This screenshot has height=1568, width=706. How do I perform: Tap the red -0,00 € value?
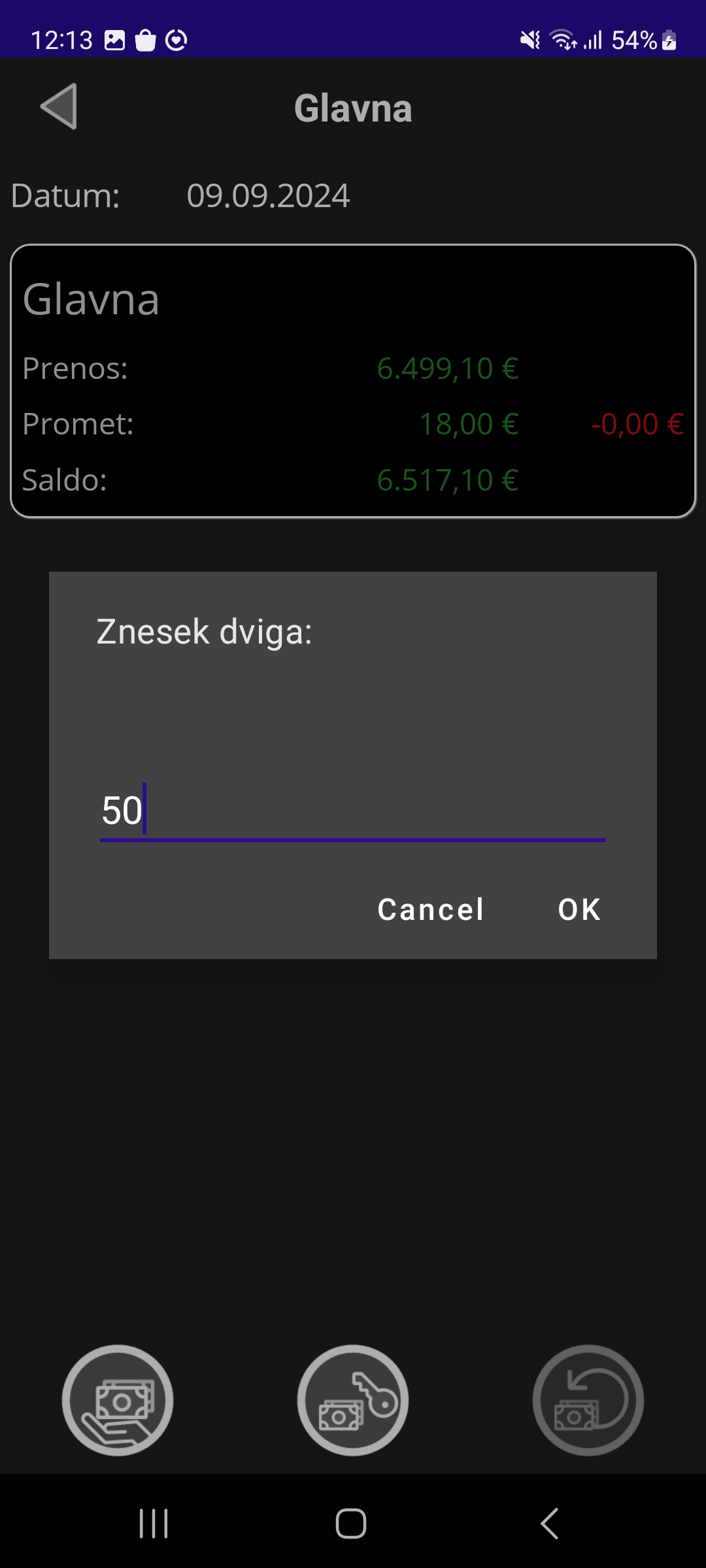coord(635,423)
